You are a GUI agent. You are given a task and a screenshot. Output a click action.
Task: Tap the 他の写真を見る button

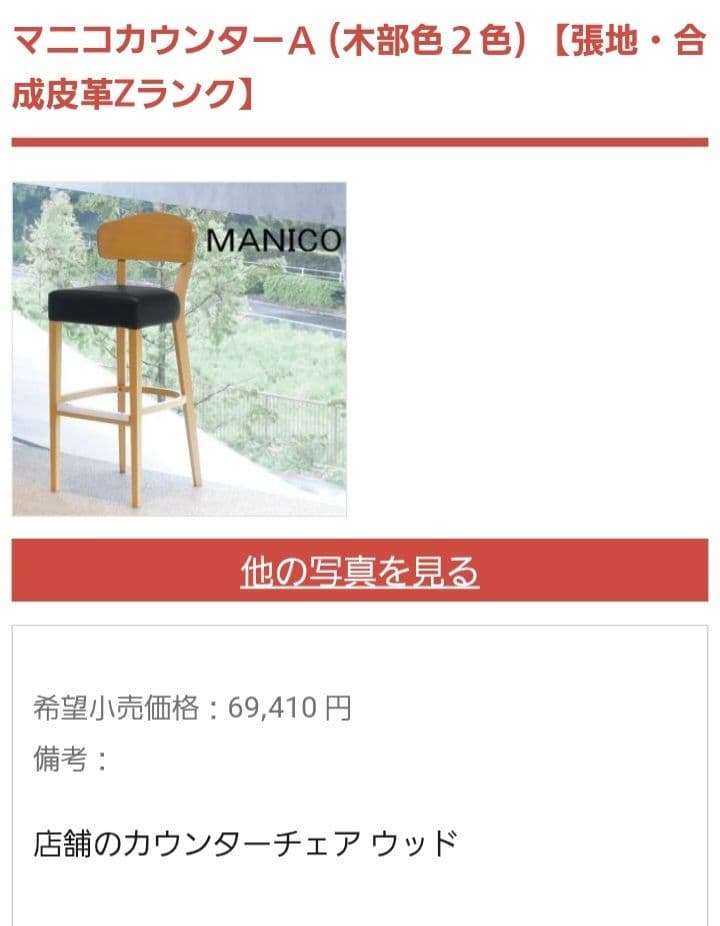point(360,571)
